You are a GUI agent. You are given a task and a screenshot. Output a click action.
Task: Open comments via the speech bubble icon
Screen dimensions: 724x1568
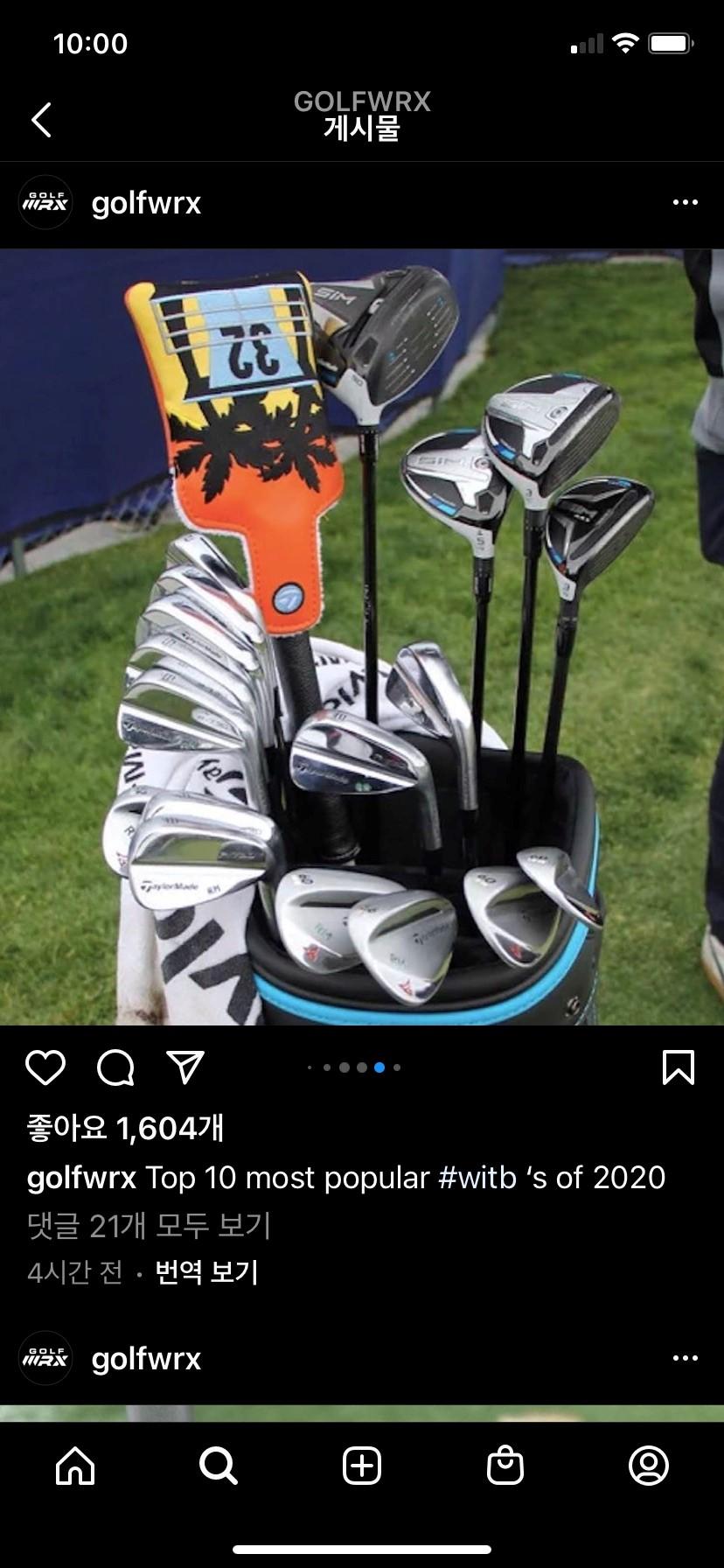click(x=115, y=1067)
